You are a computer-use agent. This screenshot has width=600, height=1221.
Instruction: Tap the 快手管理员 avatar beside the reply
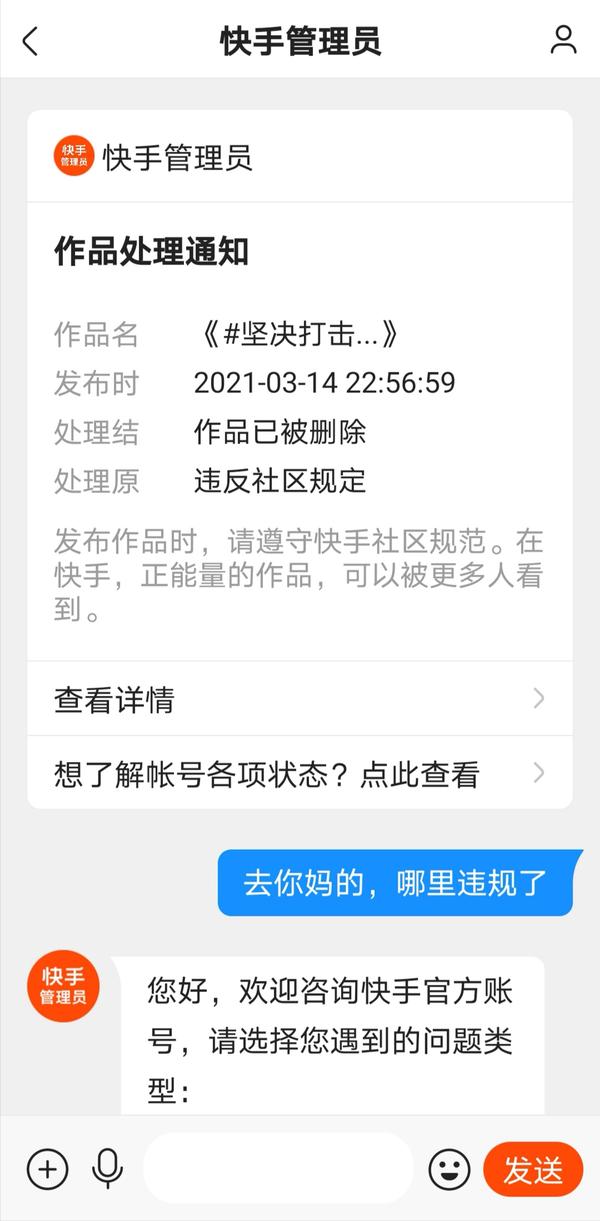63,985
